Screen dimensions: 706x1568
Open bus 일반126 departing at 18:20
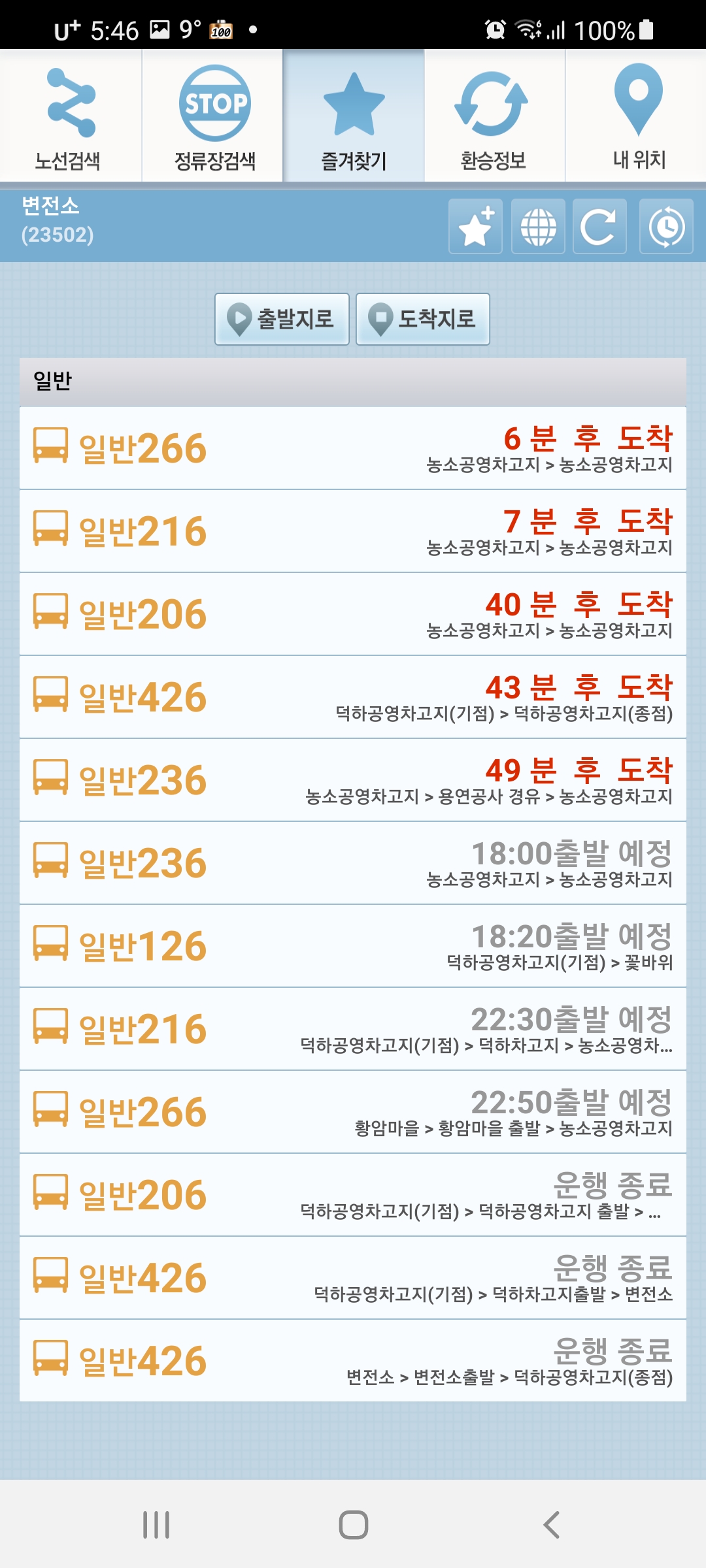pyautogui.click(x=353, y=946)
